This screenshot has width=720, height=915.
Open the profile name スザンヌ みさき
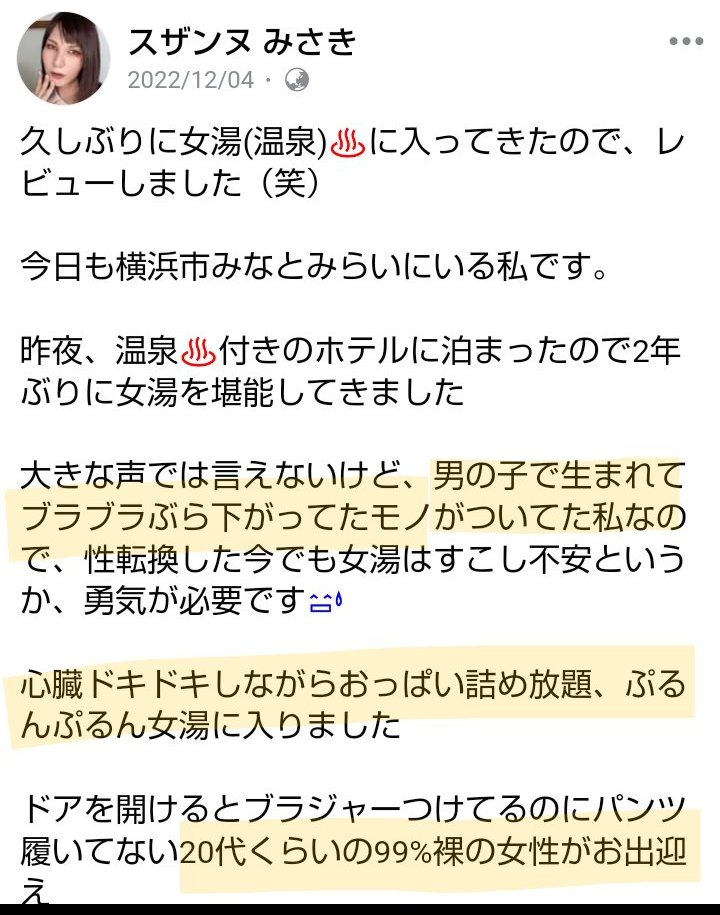pos(242,42)
